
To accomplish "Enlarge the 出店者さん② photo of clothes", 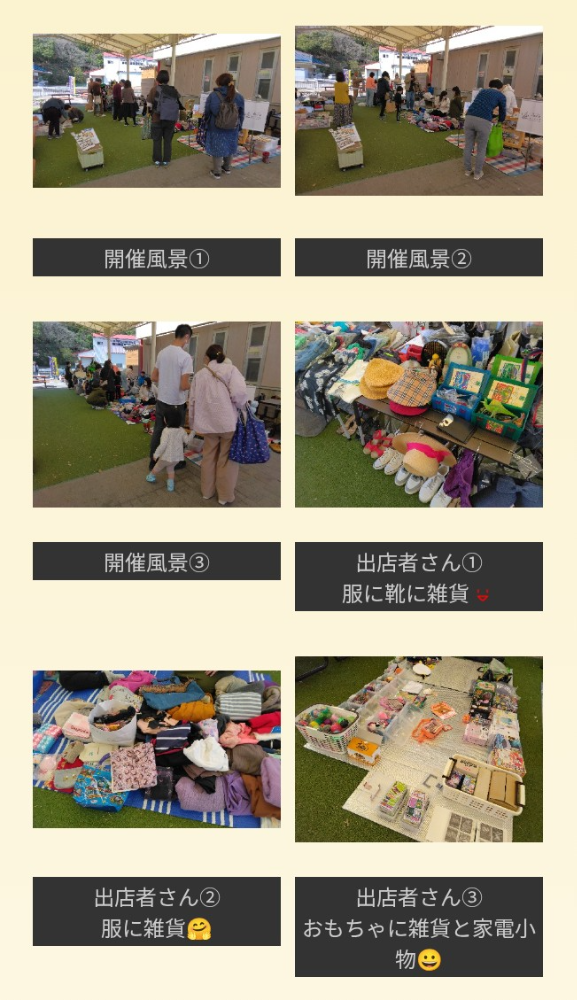I will (x=157, y=749).
